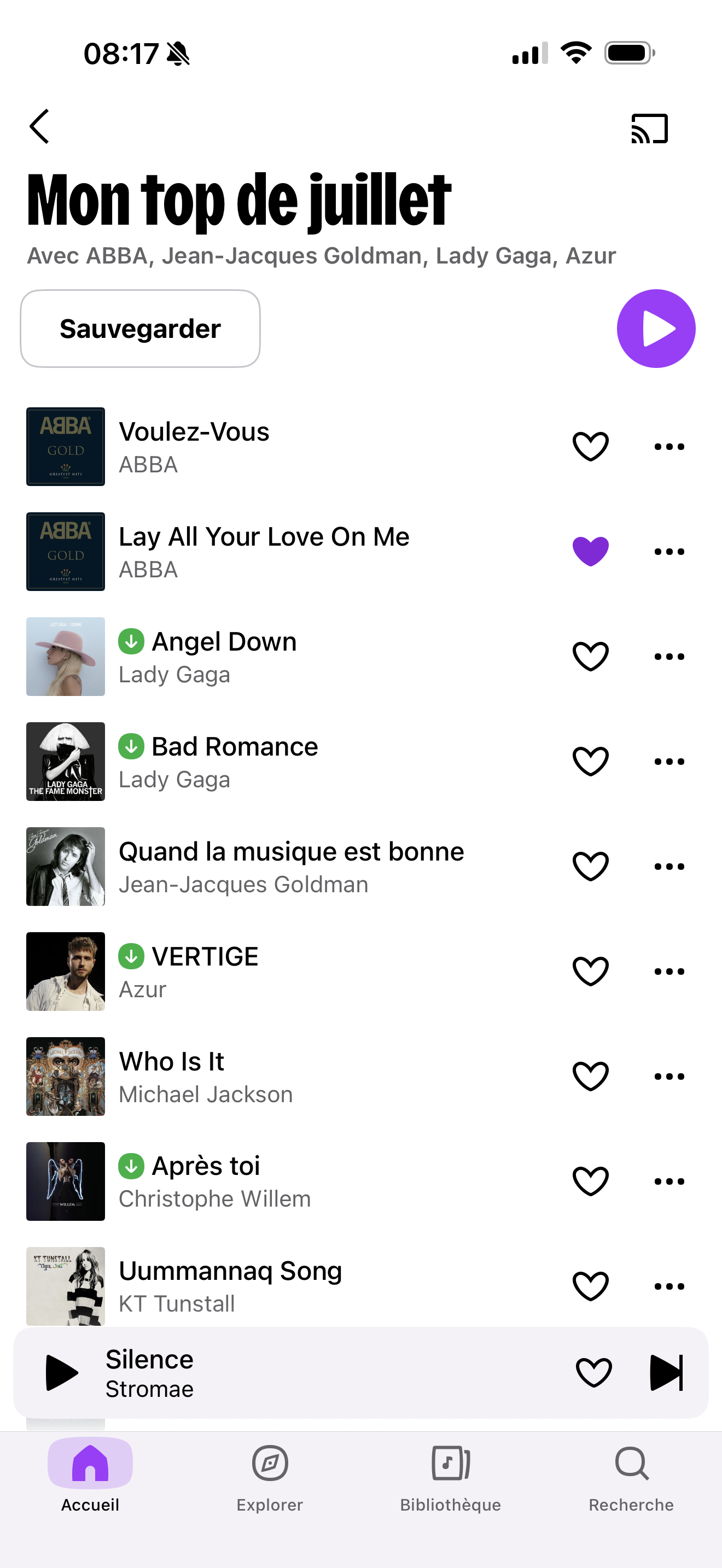Start playlist with the purple play button
The width and height of the screenshot is (722, 1568).
(656, 329)
